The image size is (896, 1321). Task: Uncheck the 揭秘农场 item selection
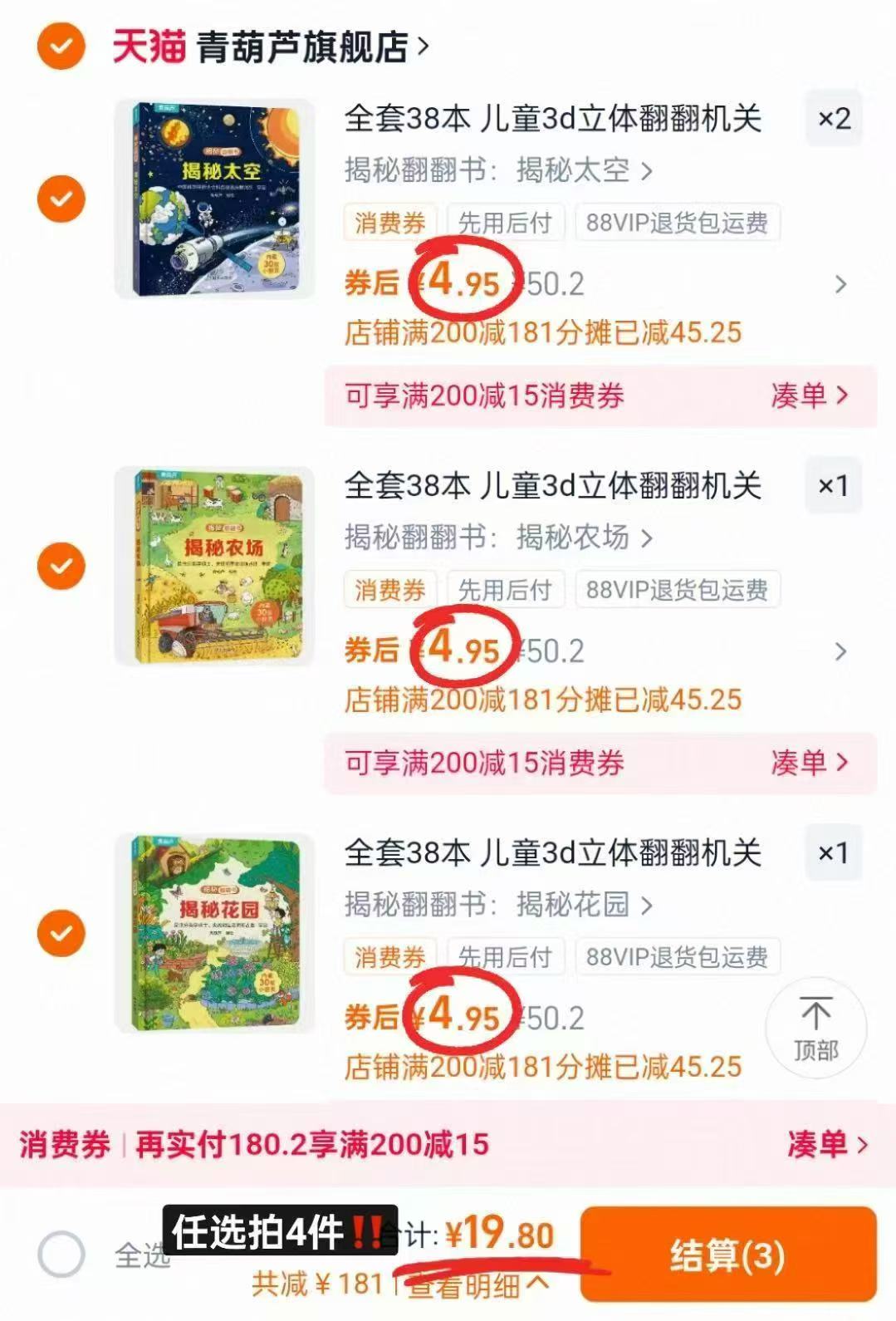point(59,565)
